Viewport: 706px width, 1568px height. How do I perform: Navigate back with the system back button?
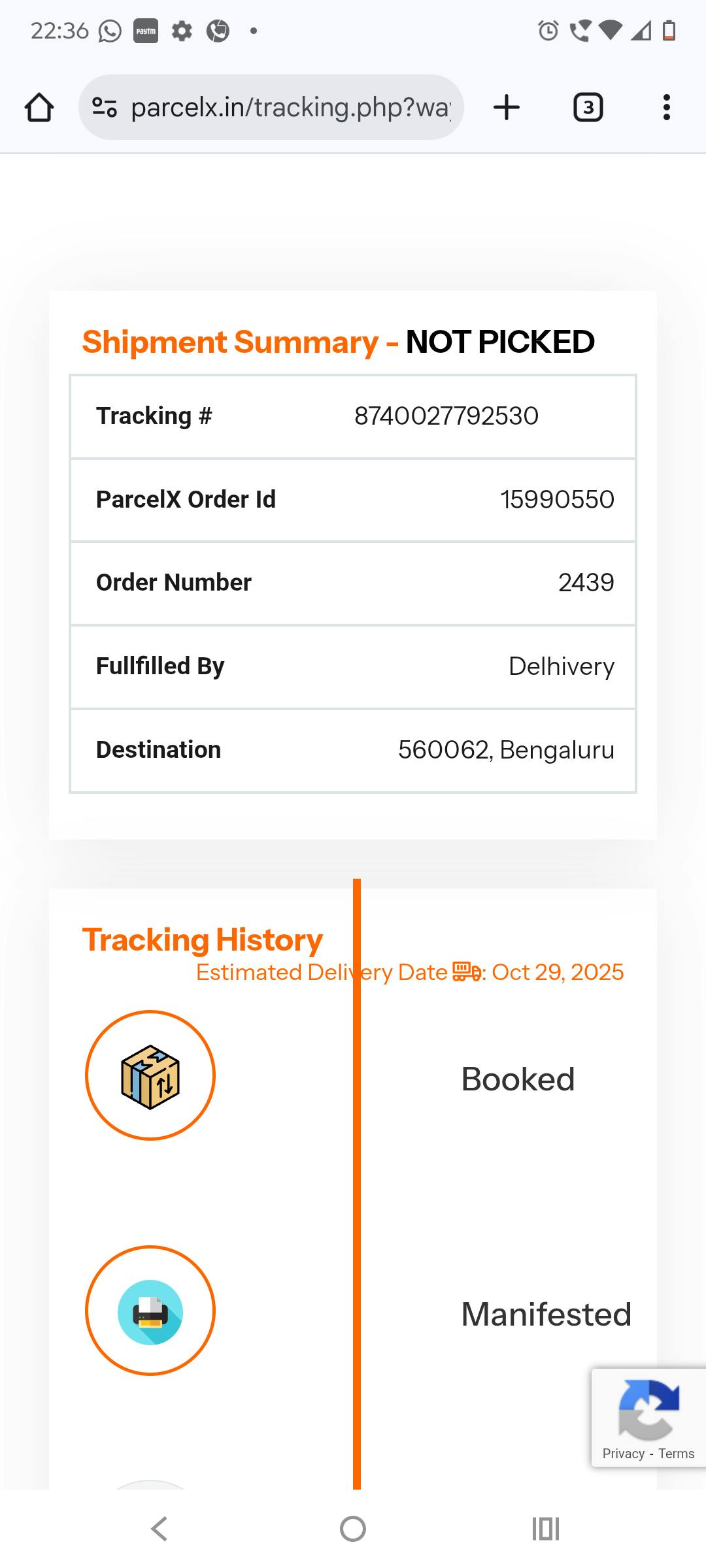click(x=159, y=1529)
